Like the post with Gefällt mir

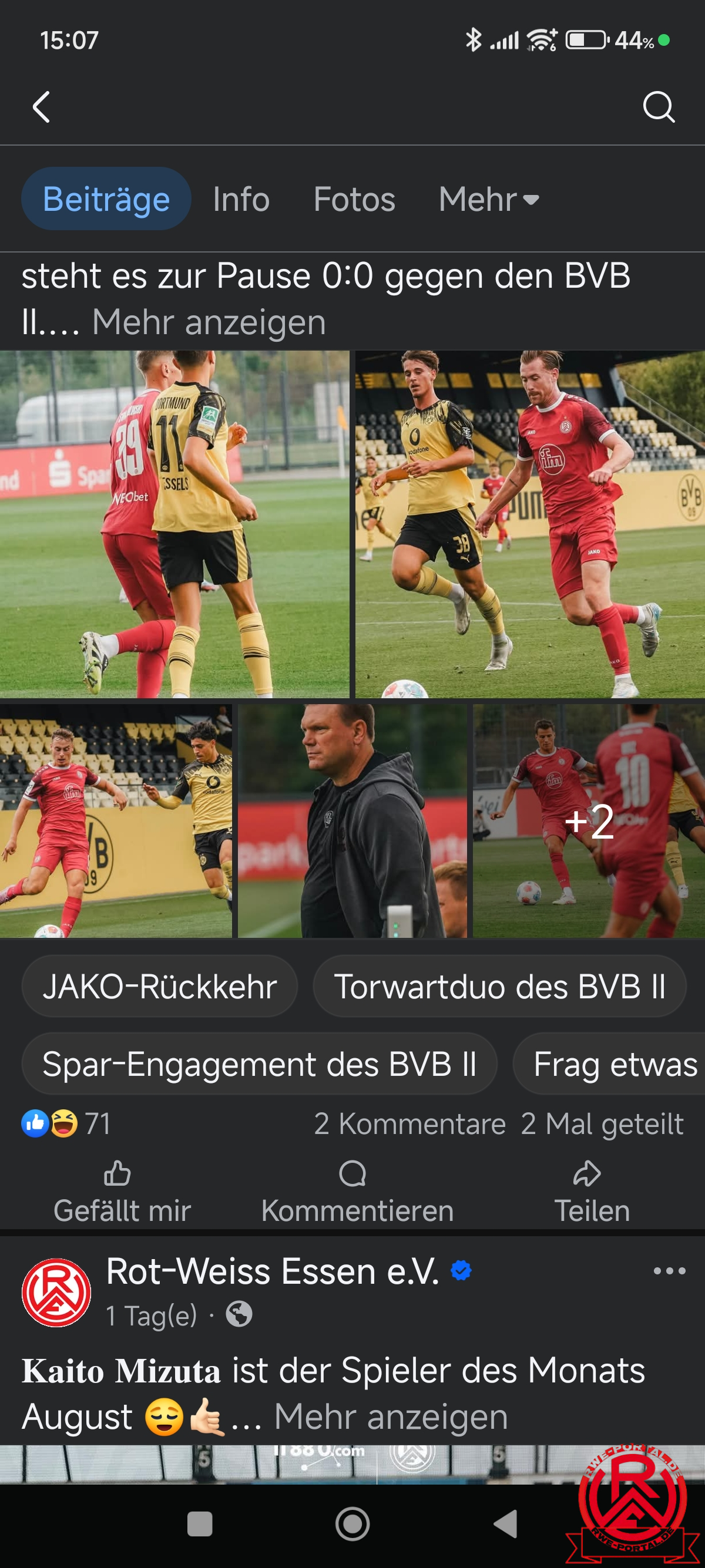(122, 1193)
